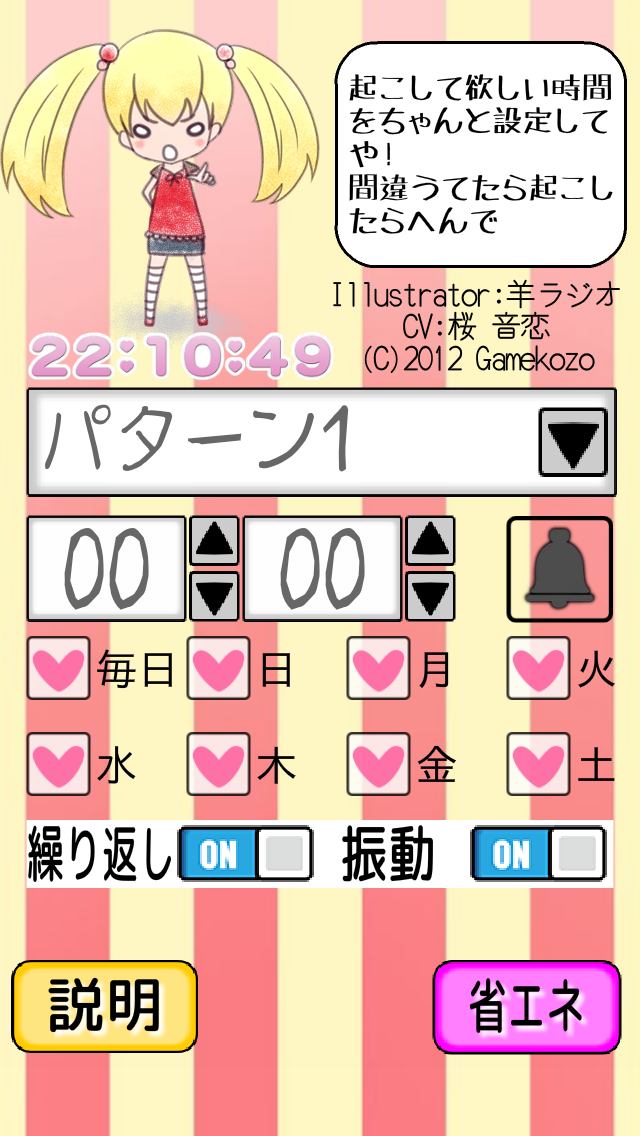Increase the alarm minutes with up arrow
The width and height of the screenshot is (640, 1136).
pos(430,541)
